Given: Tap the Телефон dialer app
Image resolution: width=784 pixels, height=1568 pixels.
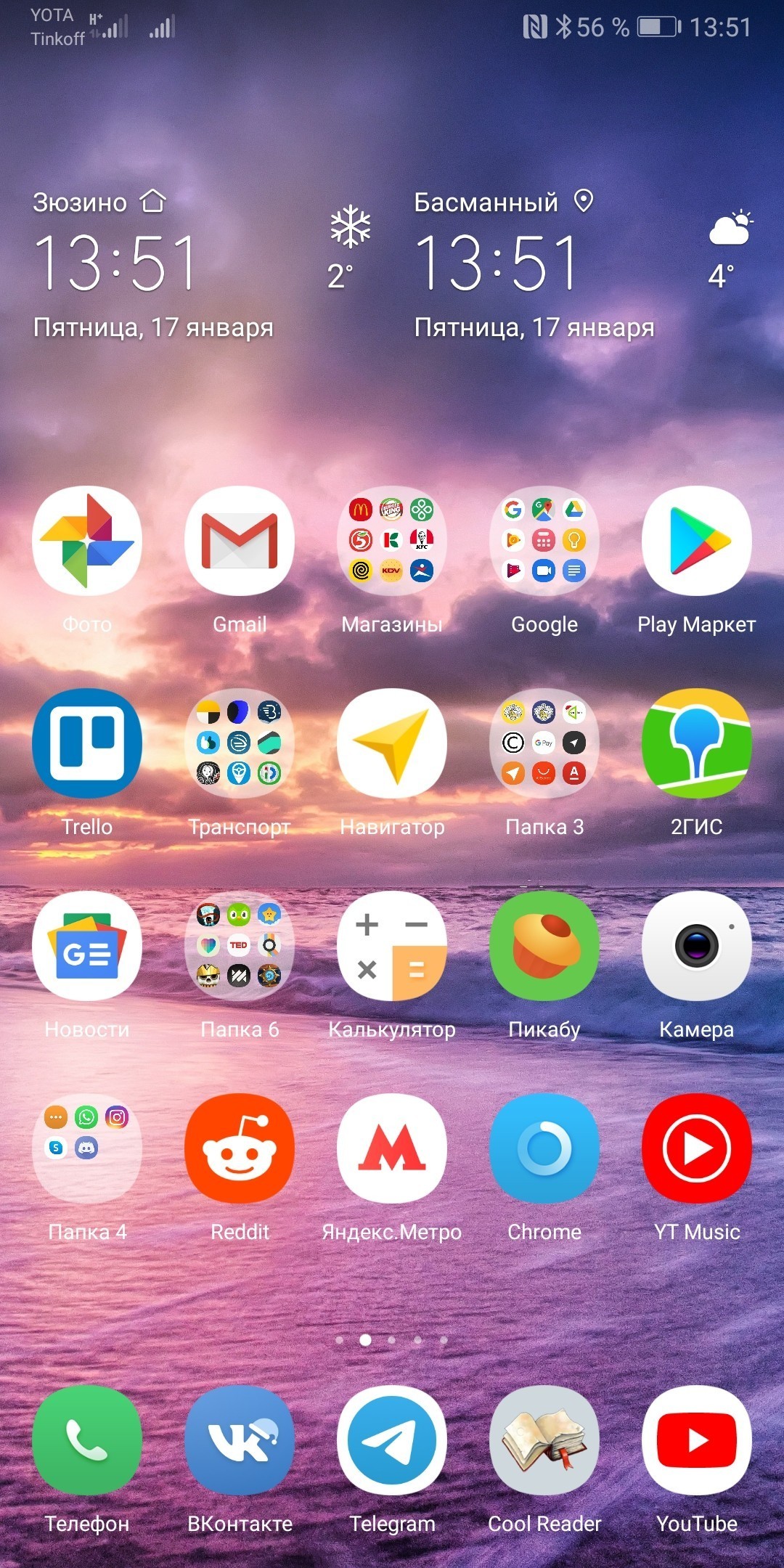Looking at the screenshot, I should 87,1440.
